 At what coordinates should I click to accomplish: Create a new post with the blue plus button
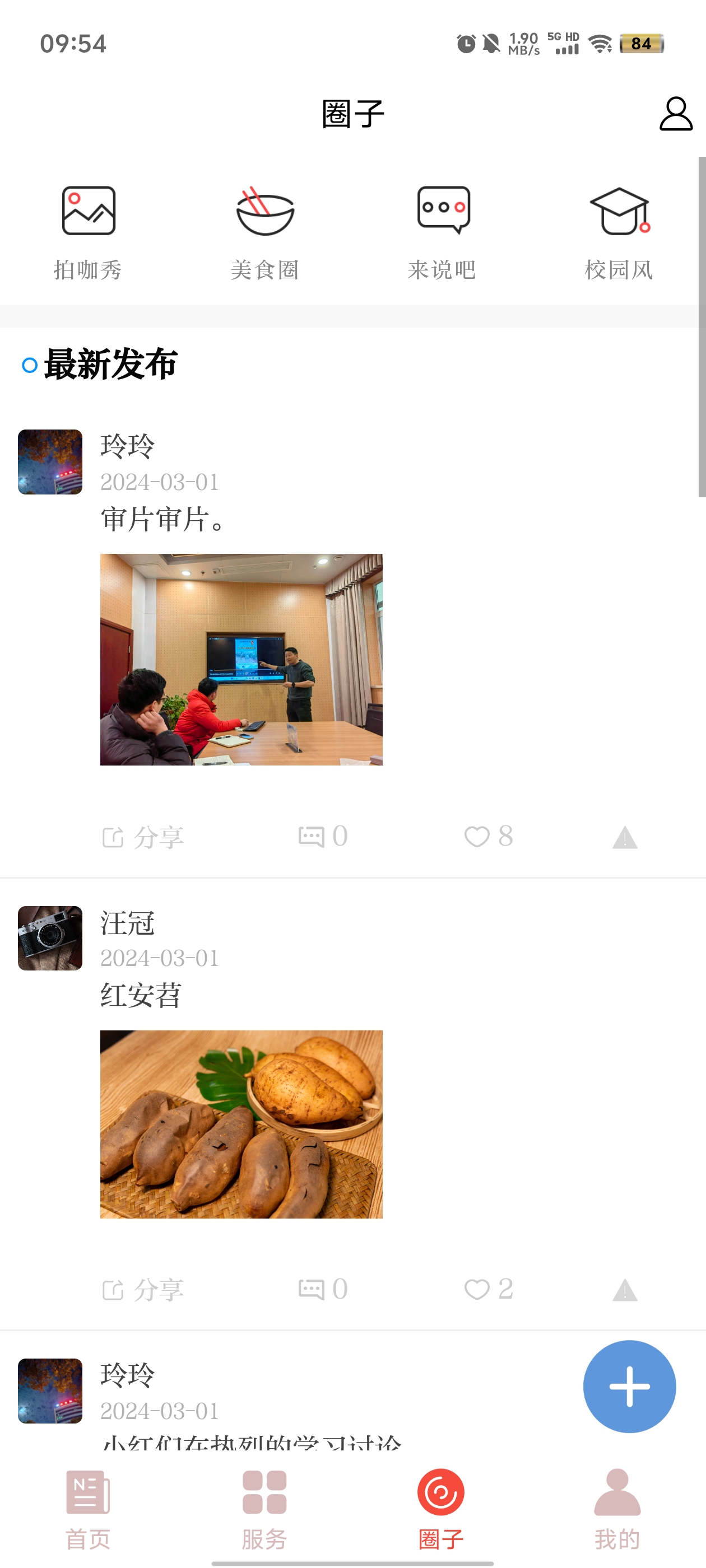(x=629, y=1387)
